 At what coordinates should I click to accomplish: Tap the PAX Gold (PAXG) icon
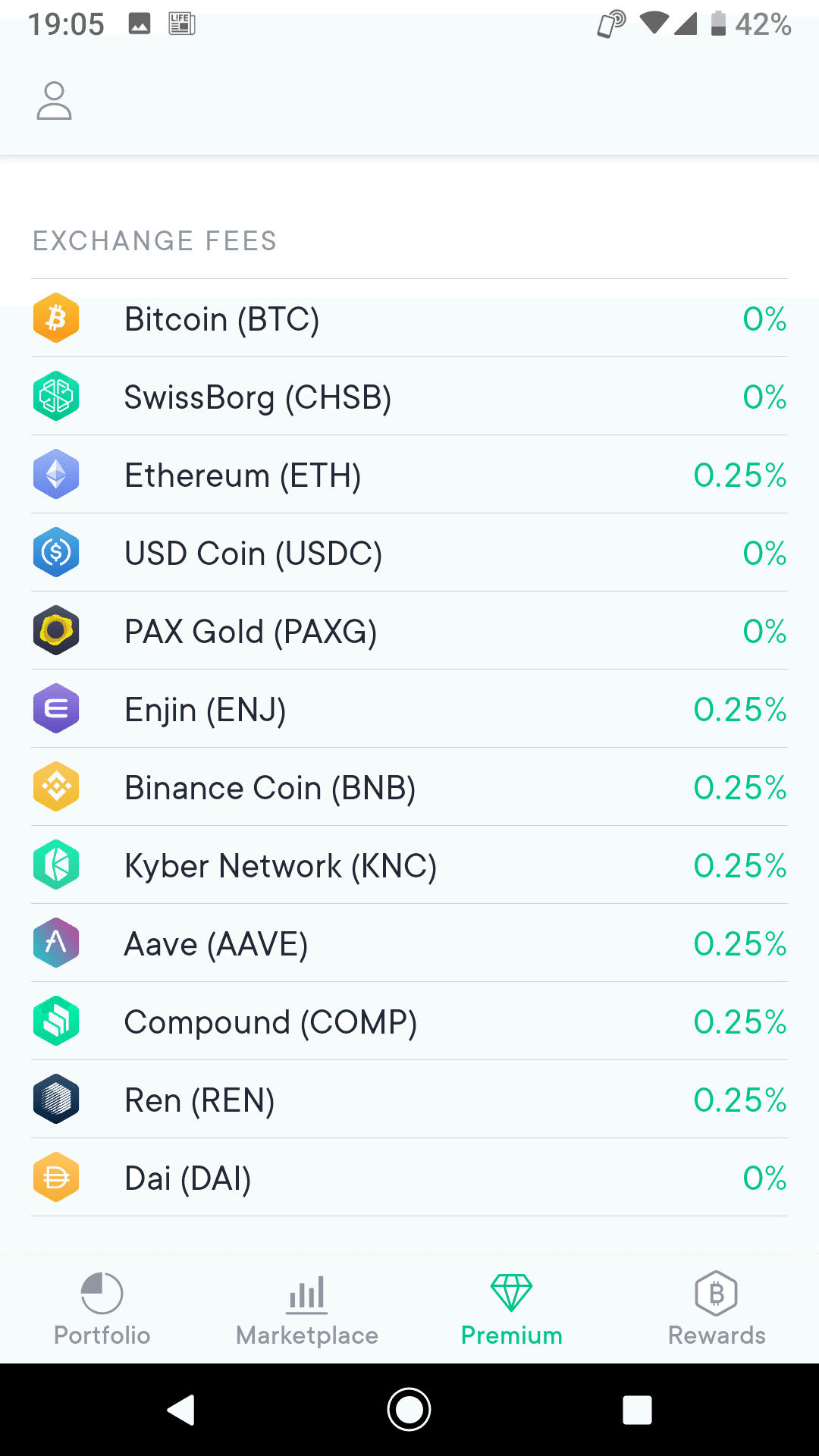[x=56, y=630]
